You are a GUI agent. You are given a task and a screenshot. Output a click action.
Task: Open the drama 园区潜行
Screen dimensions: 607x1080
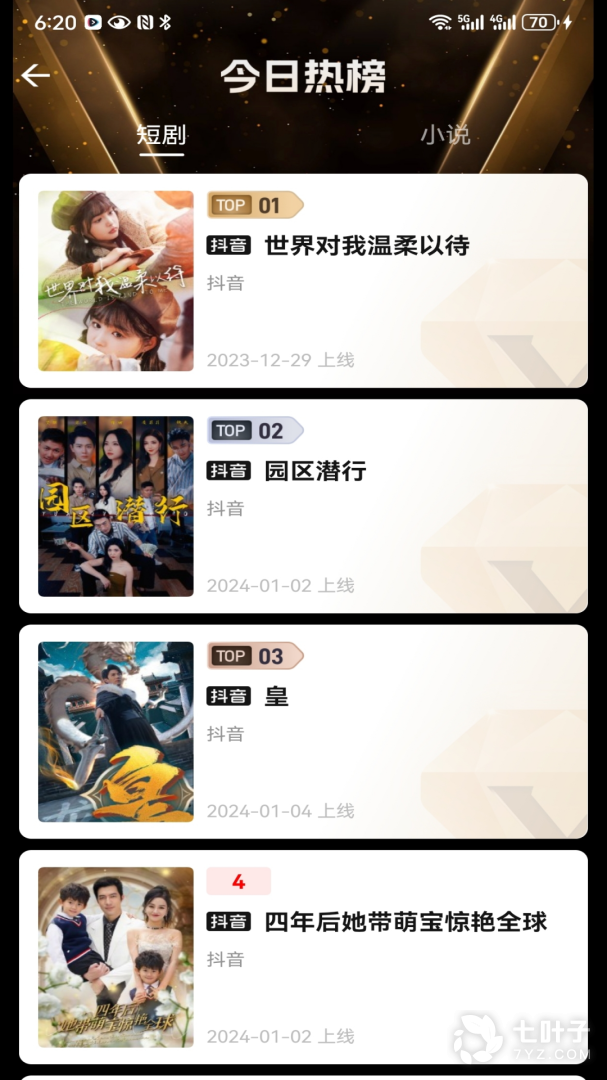coord(315,470)
